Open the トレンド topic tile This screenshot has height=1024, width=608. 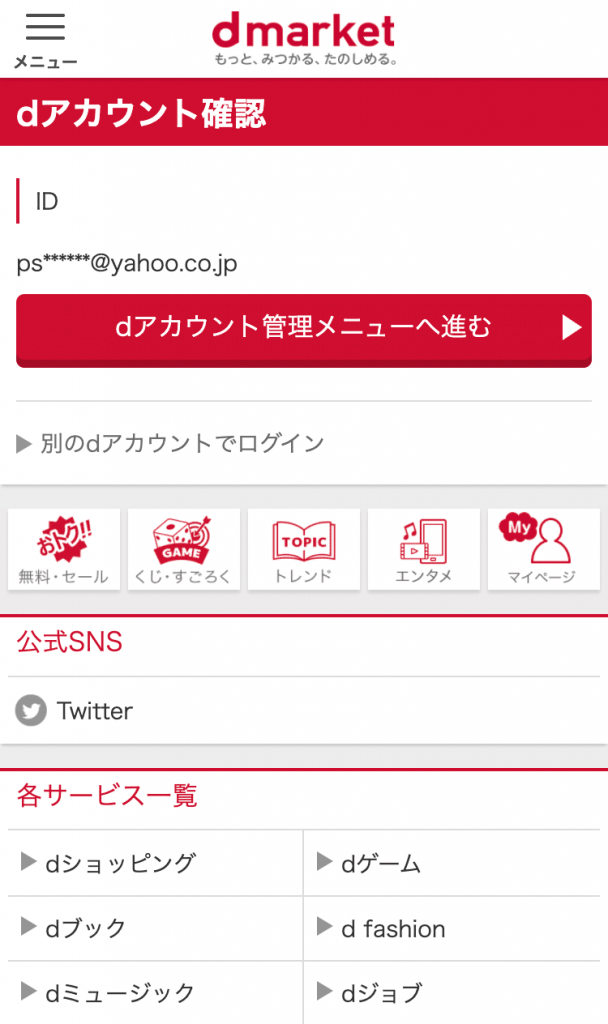point(304,549)
